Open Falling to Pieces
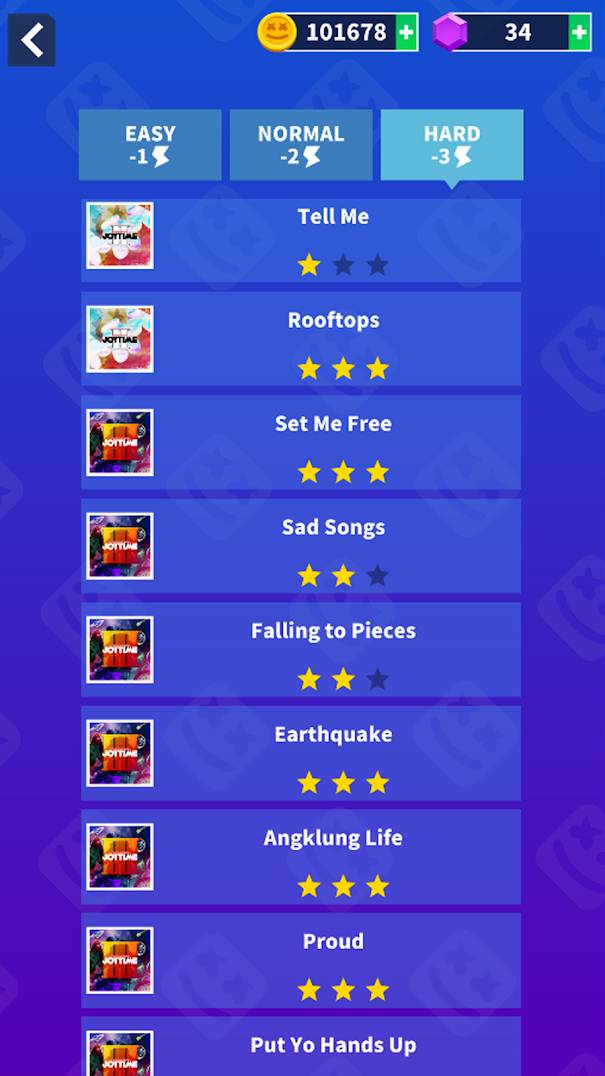This screenshot has width=605, height=1076. pos(301,650)
